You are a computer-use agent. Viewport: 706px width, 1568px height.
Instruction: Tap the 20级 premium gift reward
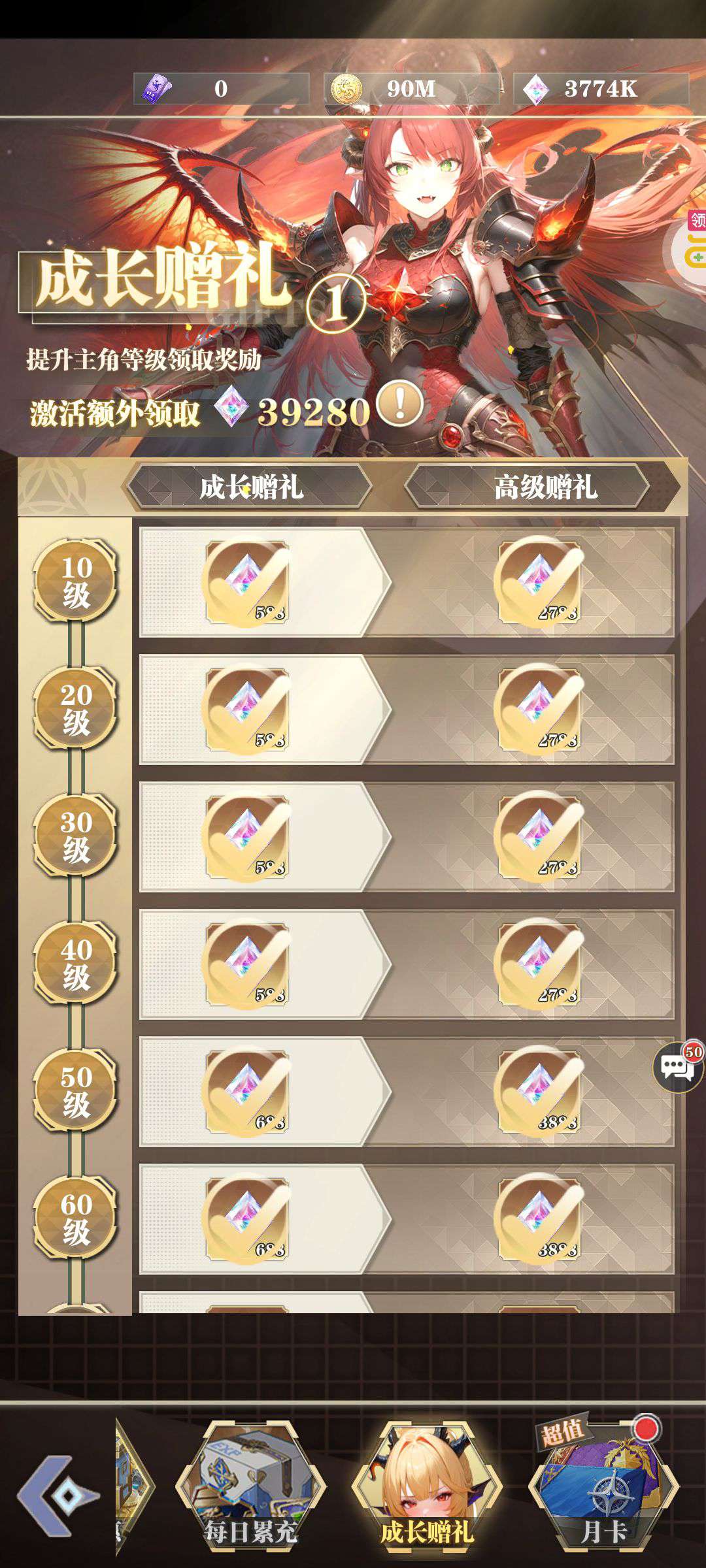pyautogui.click(x=539, y=709)
